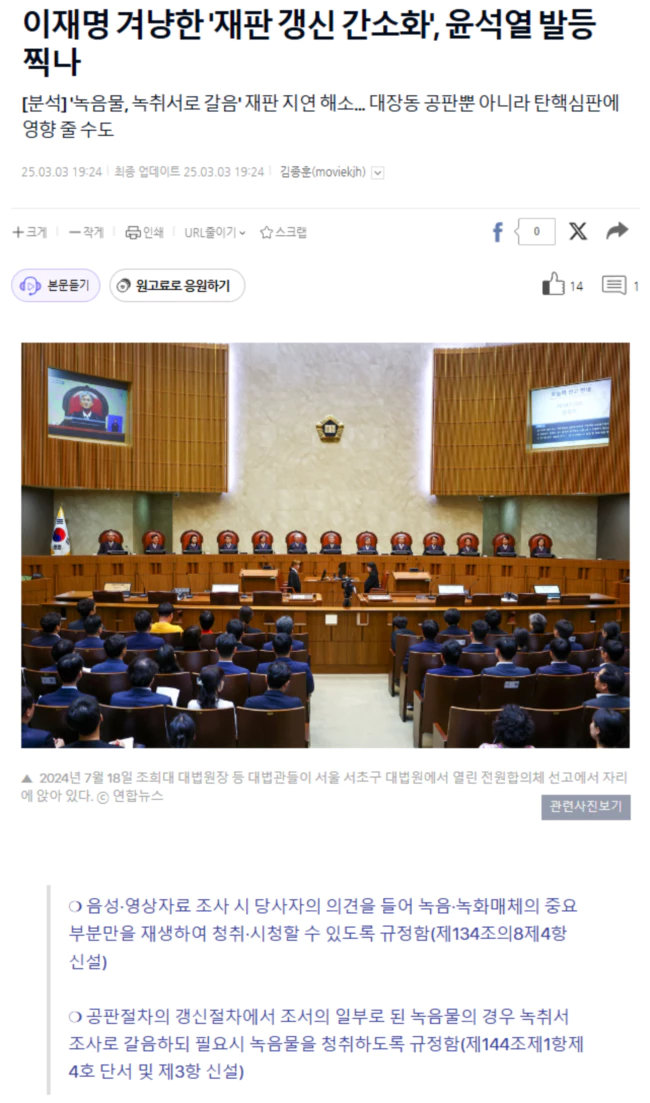Like the article with thumbs up

click(x=553, y=285)
